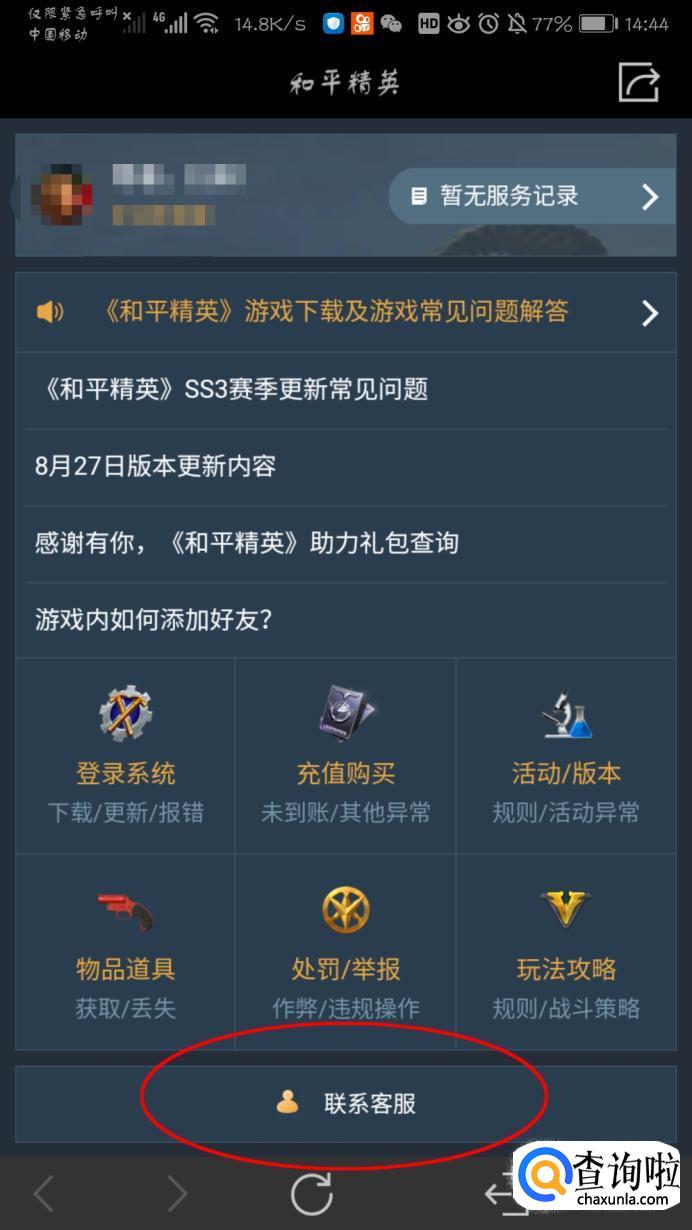Open the 助力礼包查询 article
Viewport: 692px width, 1230px height.
(x=346, y=543)
